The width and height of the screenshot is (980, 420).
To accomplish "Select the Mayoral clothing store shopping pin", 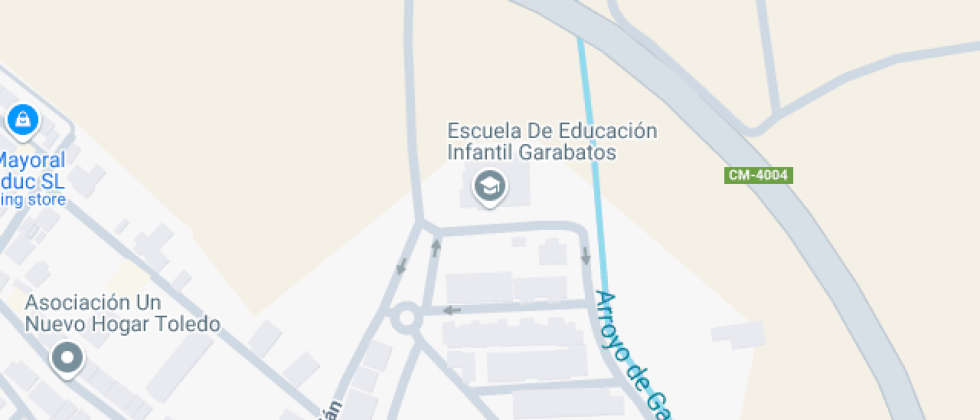I will [22, 120].
